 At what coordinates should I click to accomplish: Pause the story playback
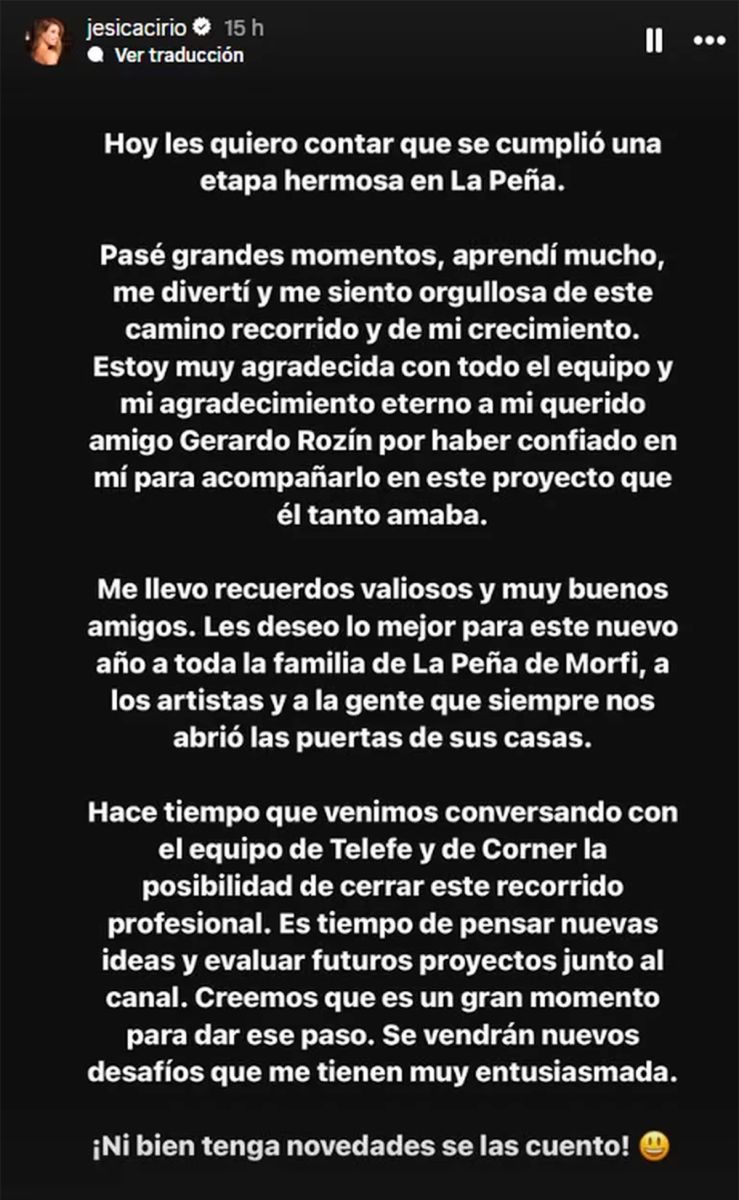point(654,41)
